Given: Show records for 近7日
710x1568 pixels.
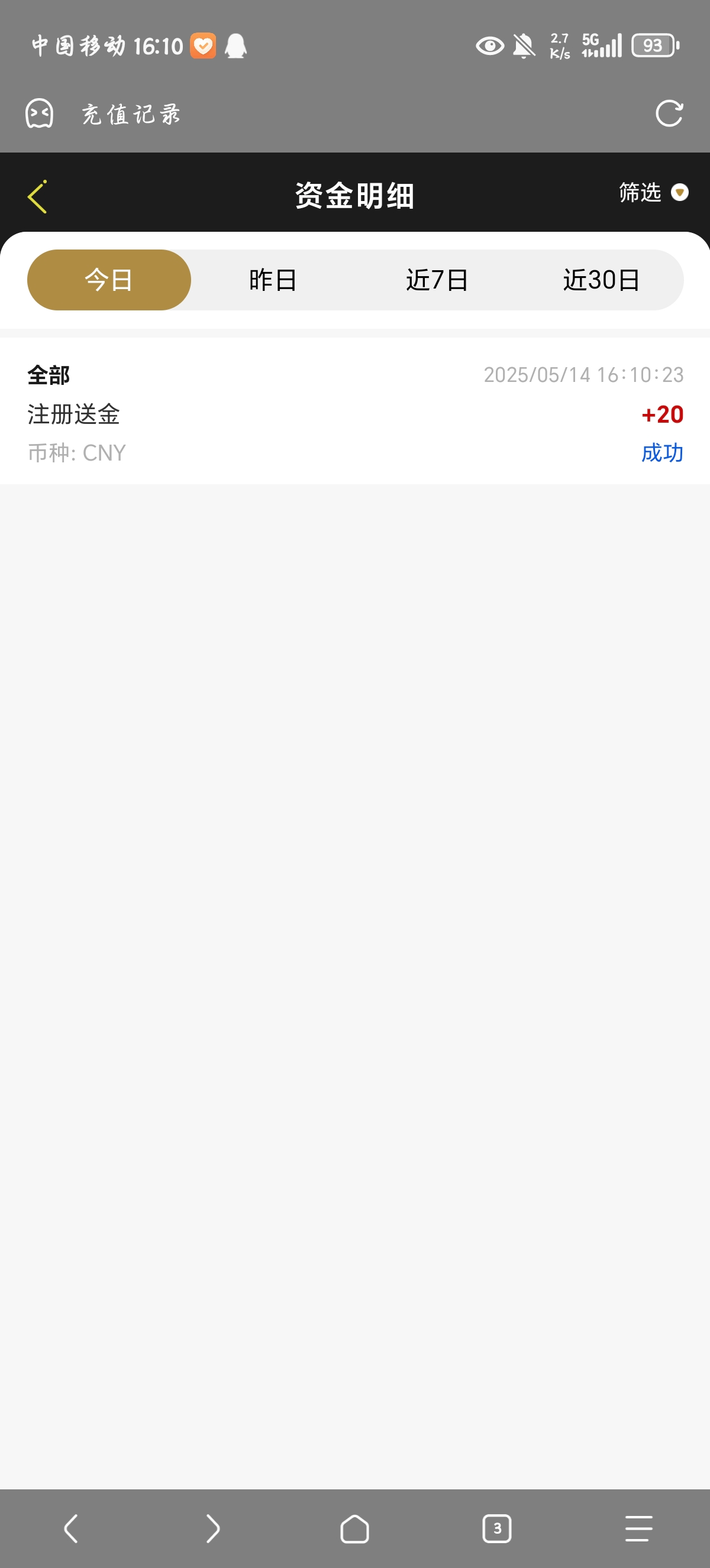Looking at the screenshot, I should (x=437, y=280).
